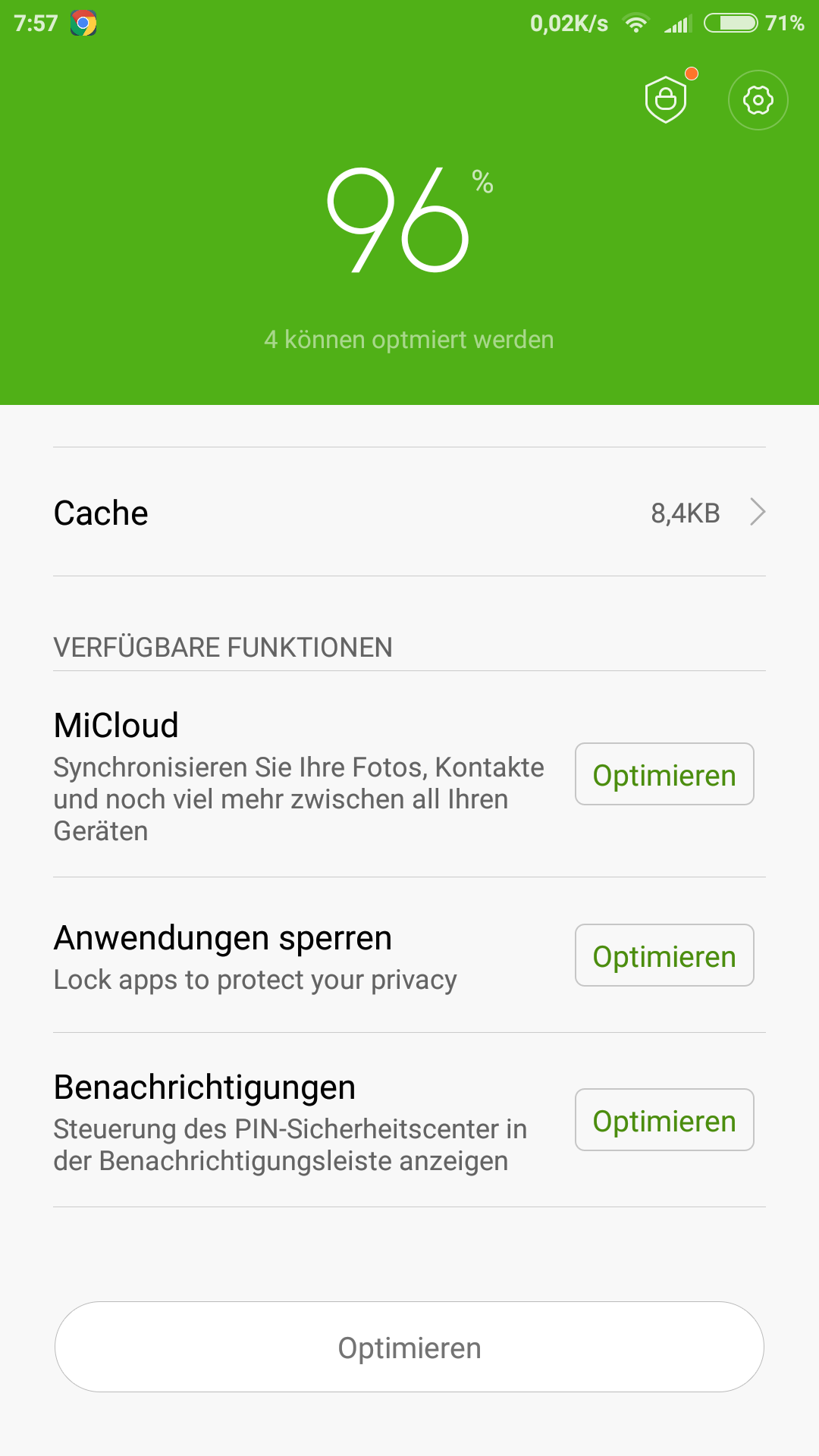Open the shield lock security icon

pyautogui.click(x=666, y=99)
